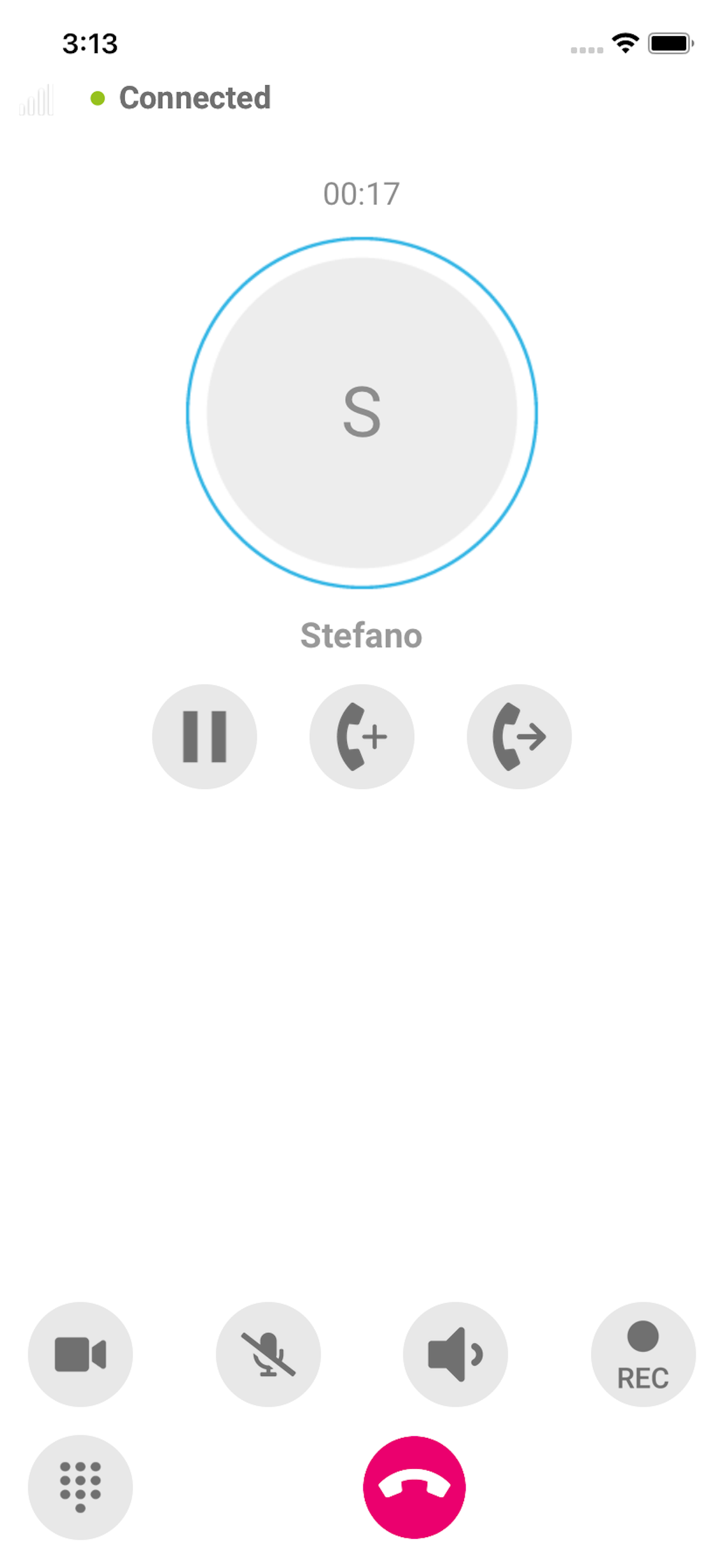
Task: Hang up the call
Action: (x=414, y=1487)
